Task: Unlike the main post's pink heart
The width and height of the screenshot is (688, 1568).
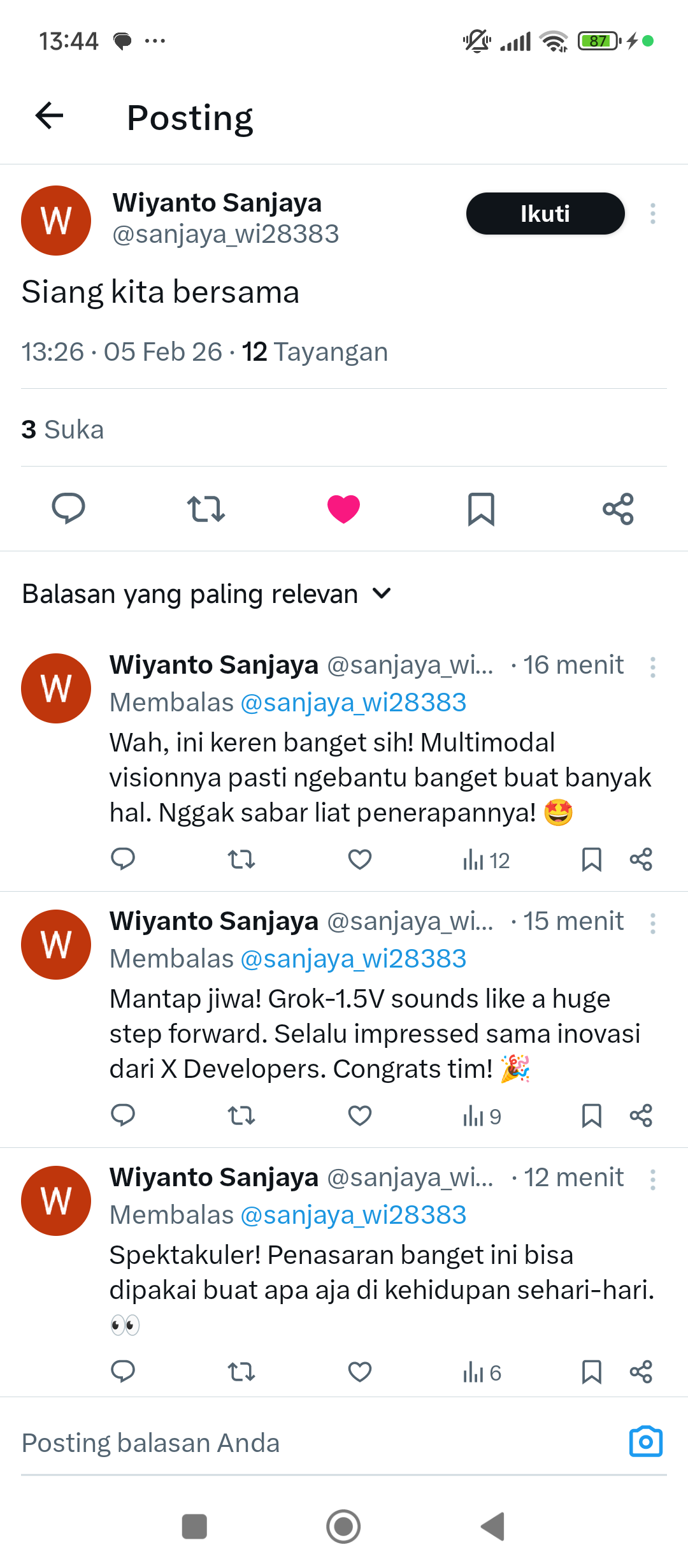Action: 343,509
